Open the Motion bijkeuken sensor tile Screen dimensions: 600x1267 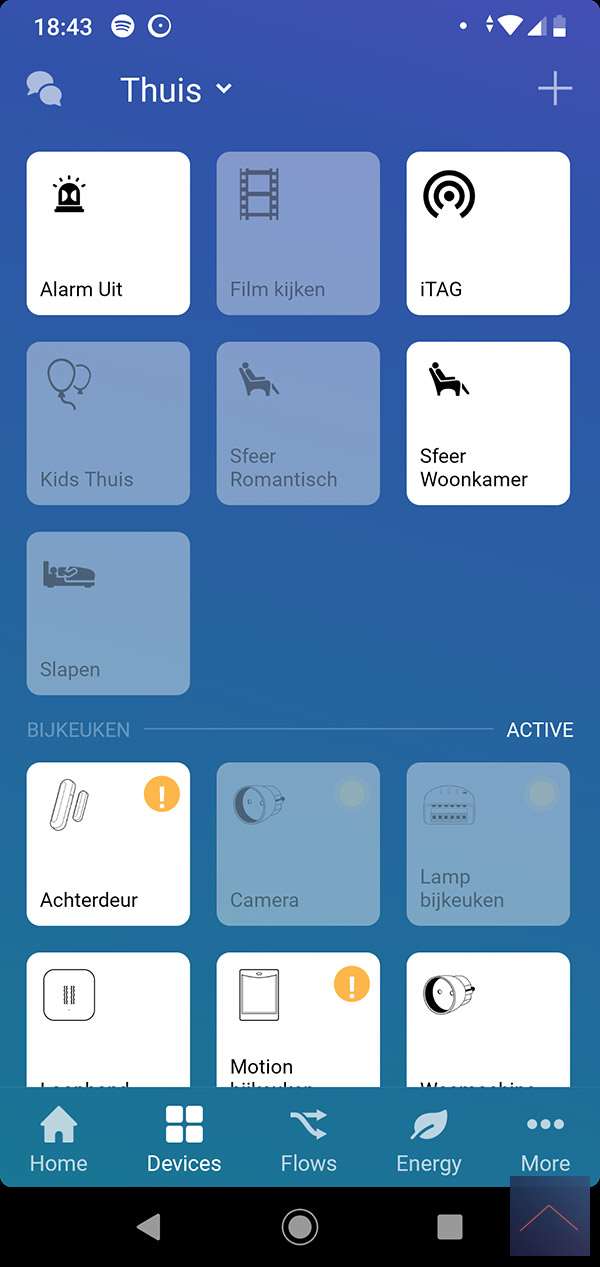click(298, 1018)
